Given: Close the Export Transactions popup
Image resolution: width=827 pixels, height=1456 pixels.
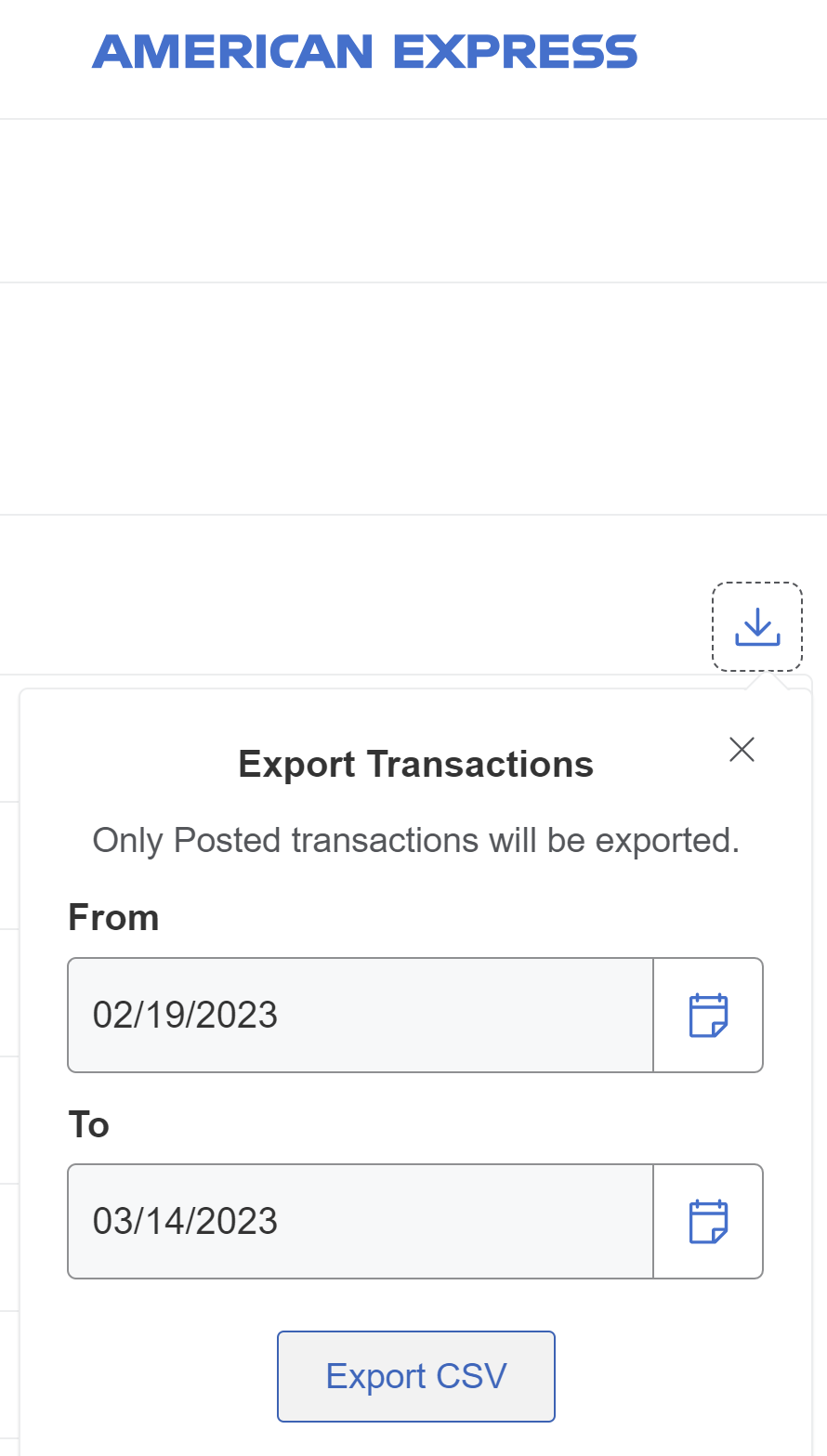Looking at the screenshot, I should [x=741, y=749].
